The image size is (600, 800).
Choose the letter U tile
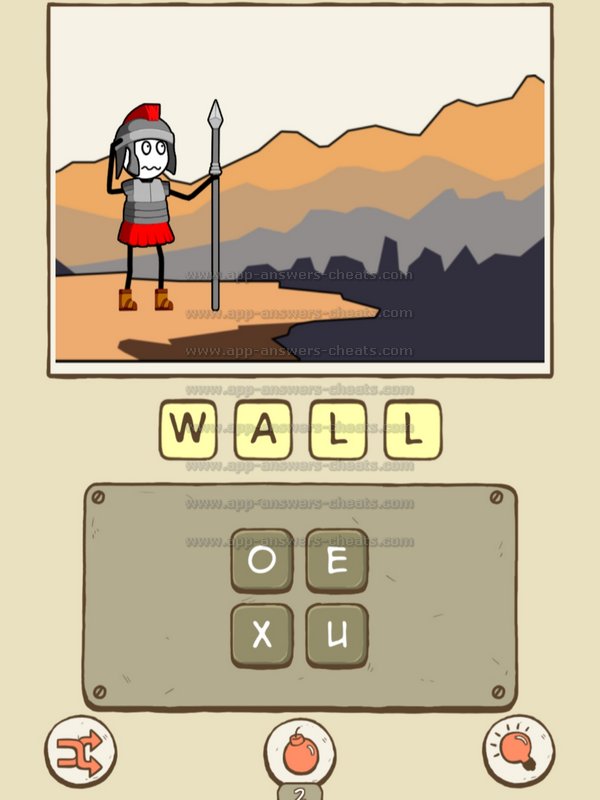(337, 635)
